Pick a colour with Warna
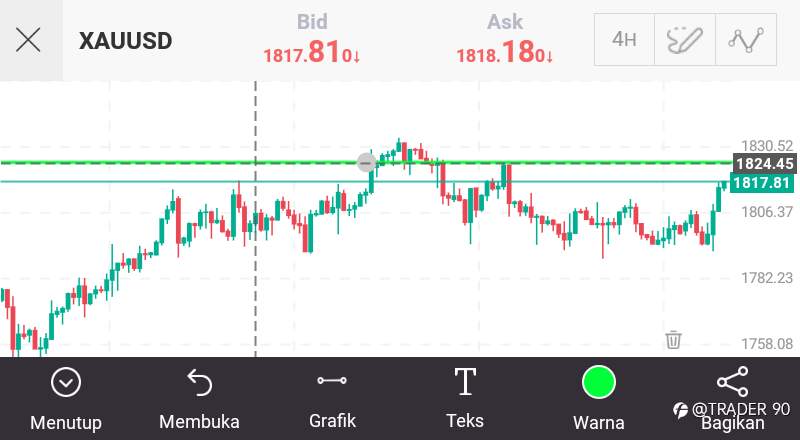This screenshot has height=440, width=800. click(x=598, y=399)
